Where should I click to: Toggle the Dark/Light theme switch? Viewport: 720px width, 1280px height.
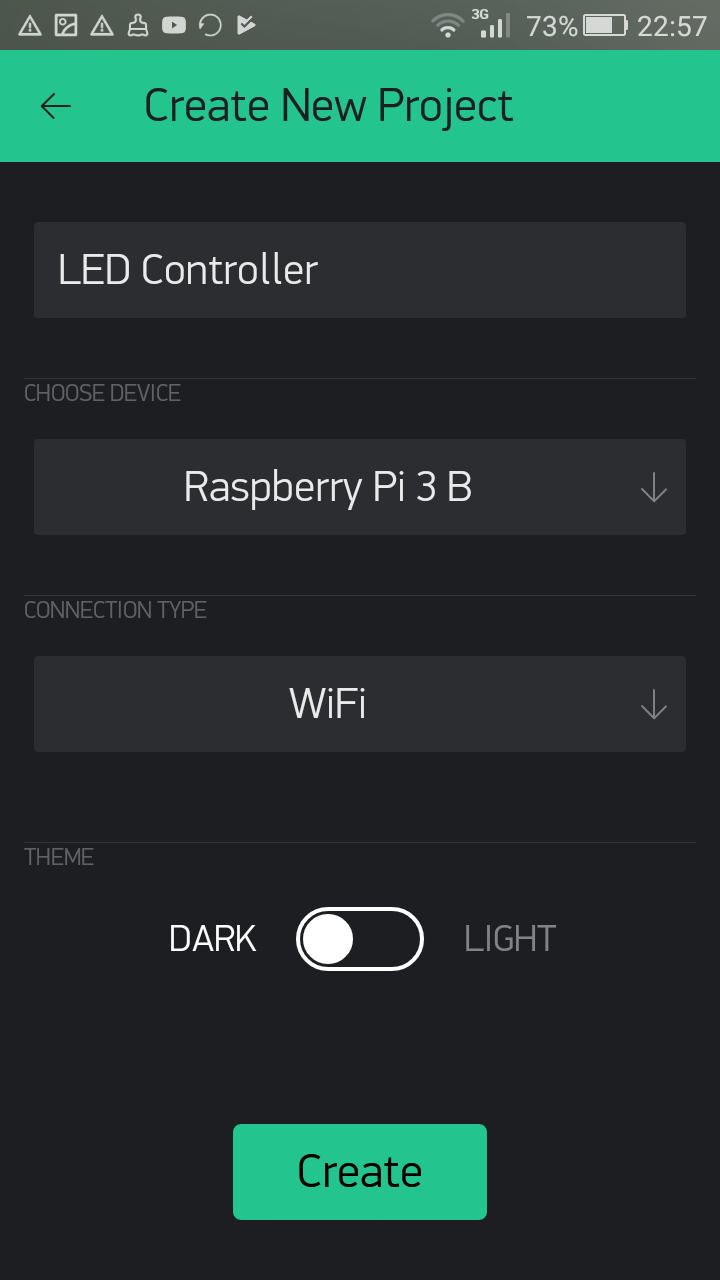(x=360, y=939)
